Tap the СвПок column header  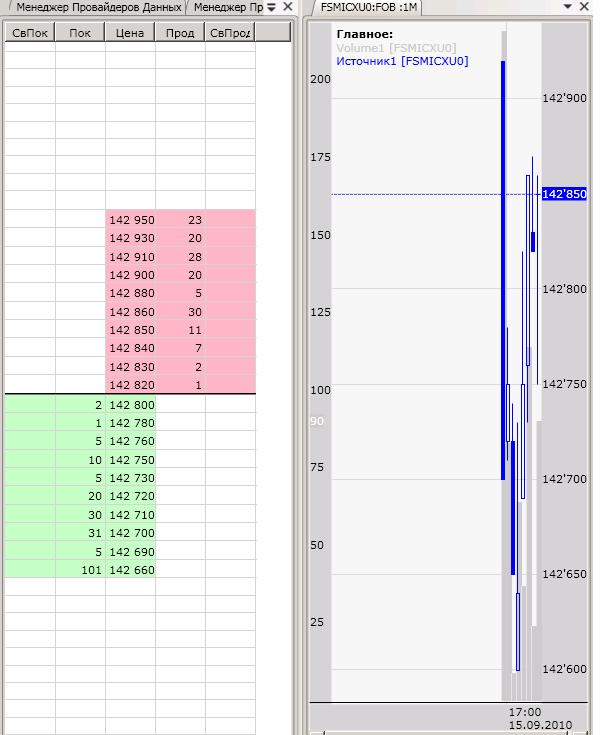(30, 33)
